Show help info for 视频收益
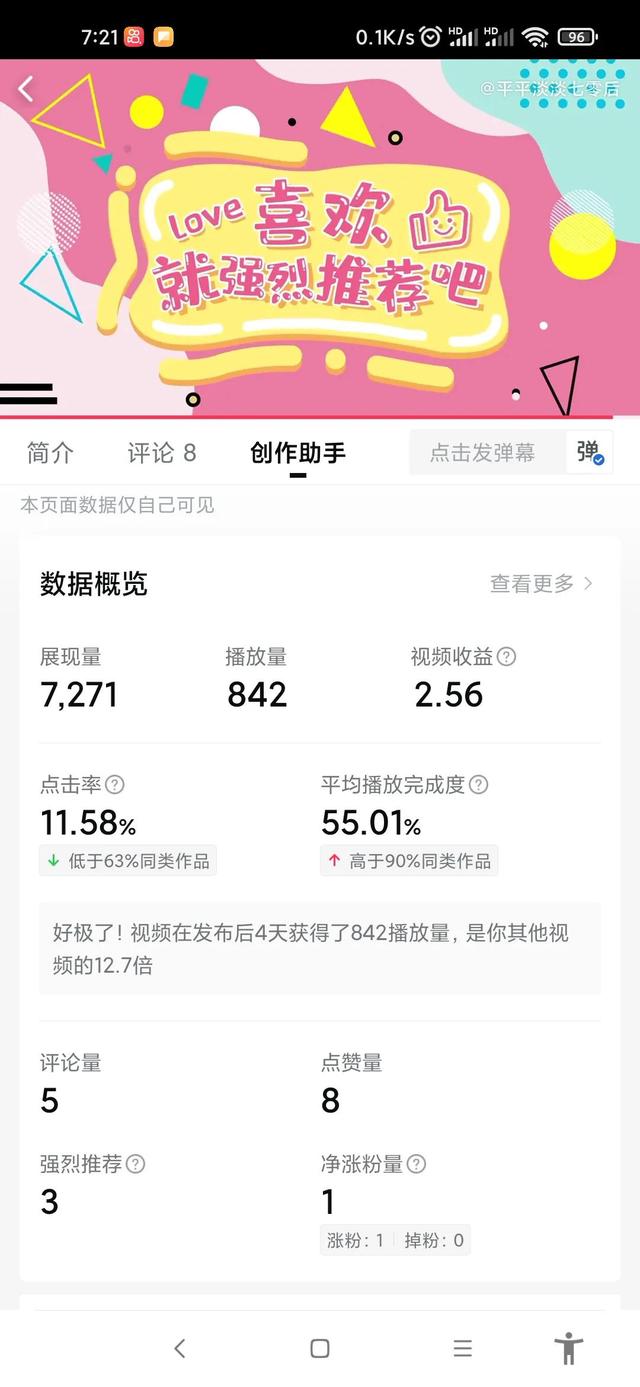The image size is (640, 1387). coord(507,657)
